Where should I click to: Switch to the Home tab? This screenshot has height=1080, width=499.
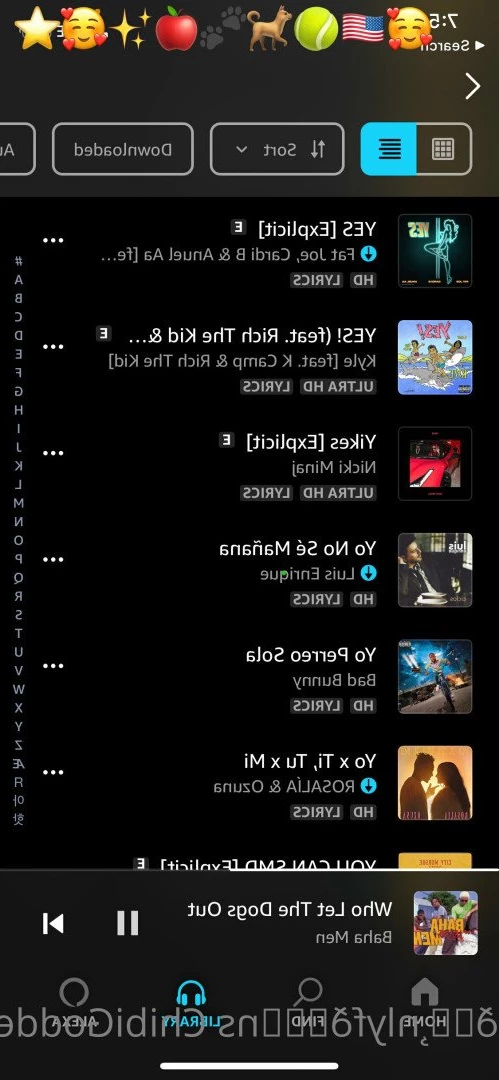click(x=425, y=1004)
